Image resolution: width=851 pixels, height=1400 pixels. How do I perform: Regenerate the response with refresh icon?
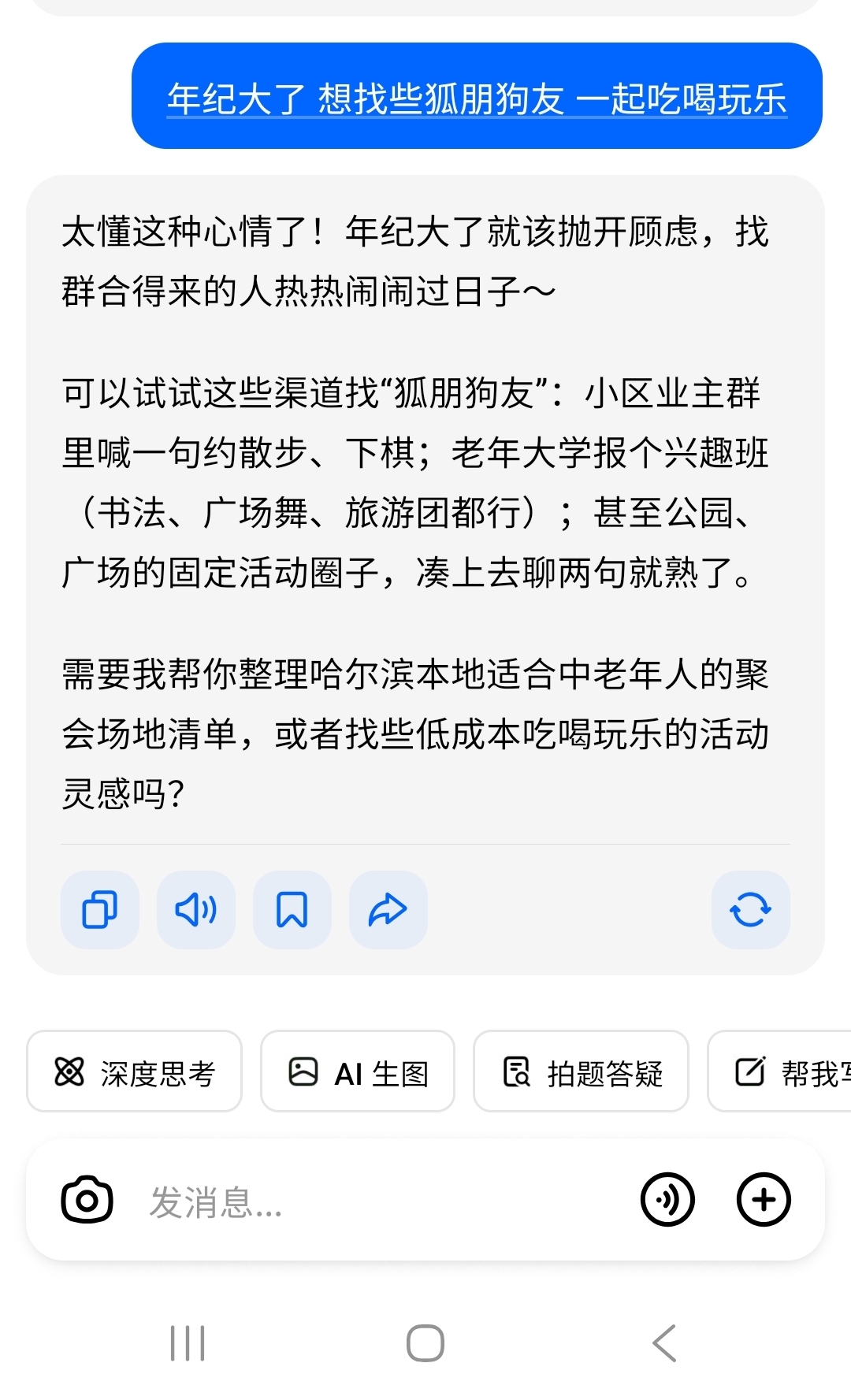click(750, 910)
